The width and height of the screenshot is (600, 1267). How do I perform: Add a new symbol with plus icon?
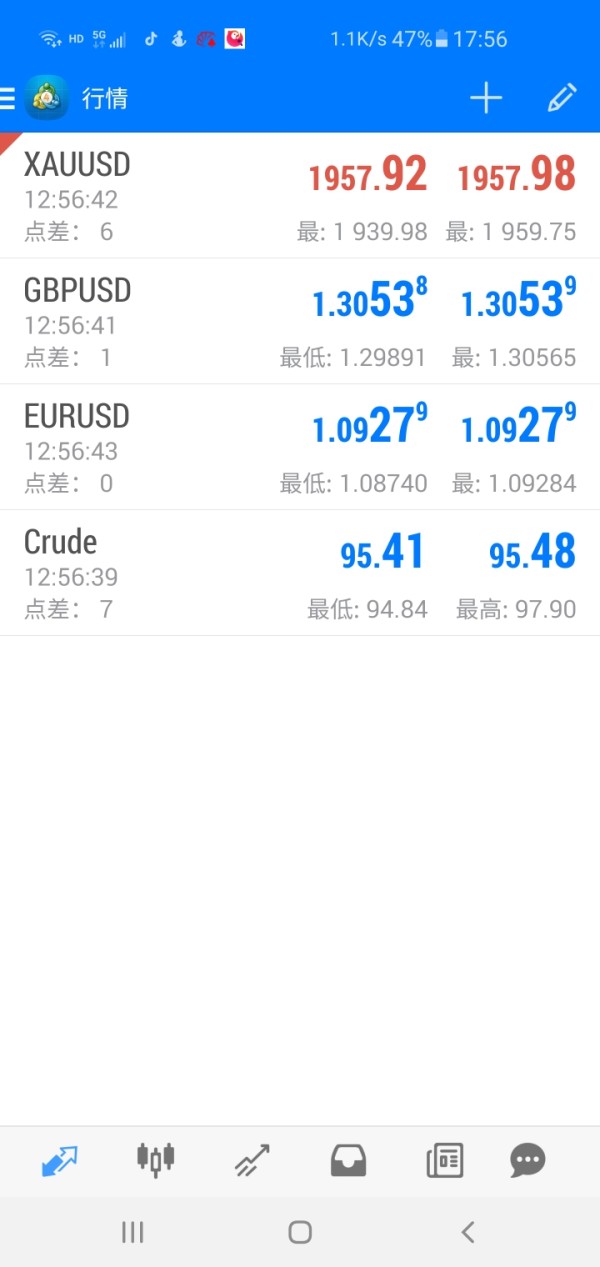tap(486, 98)
